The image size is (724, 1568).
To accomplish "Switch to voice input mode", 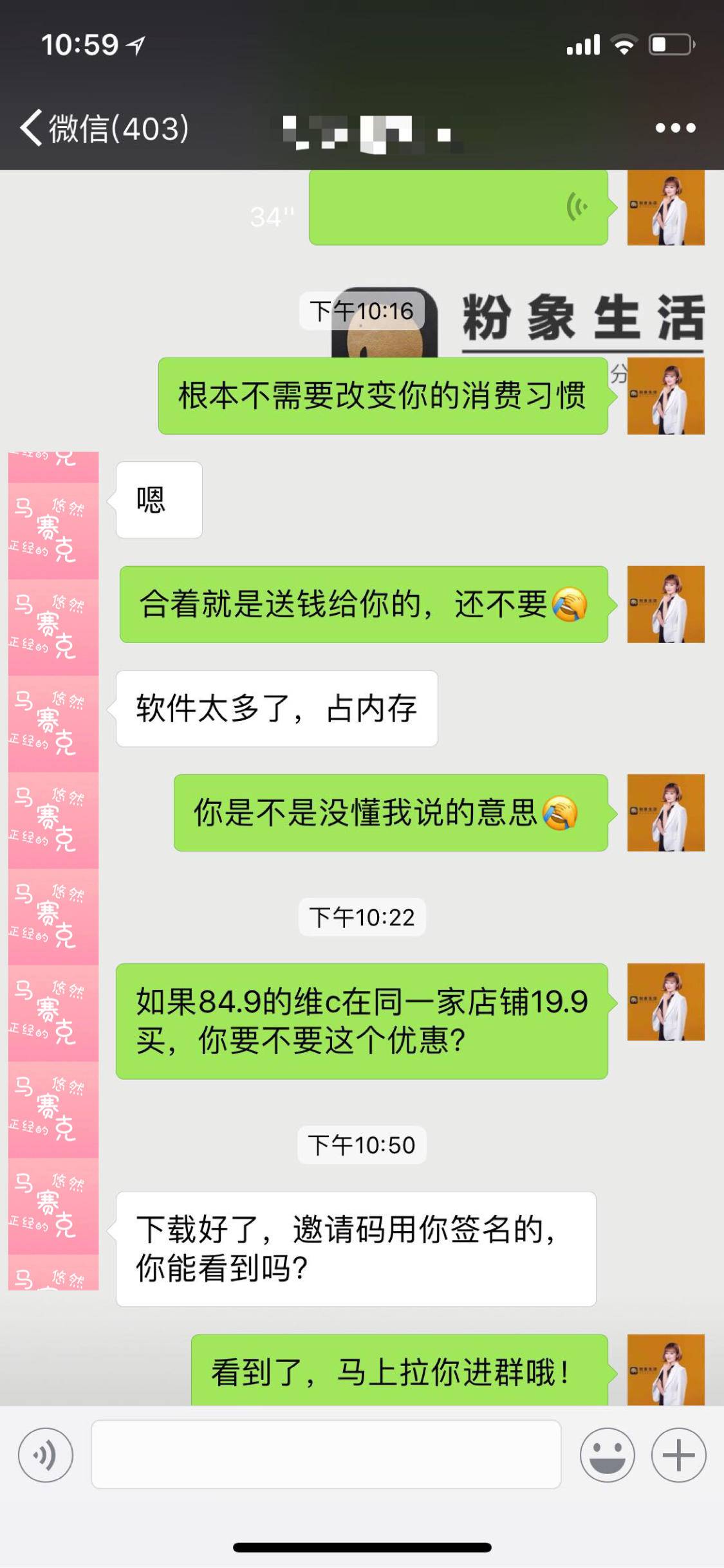I will point(46,1455).
